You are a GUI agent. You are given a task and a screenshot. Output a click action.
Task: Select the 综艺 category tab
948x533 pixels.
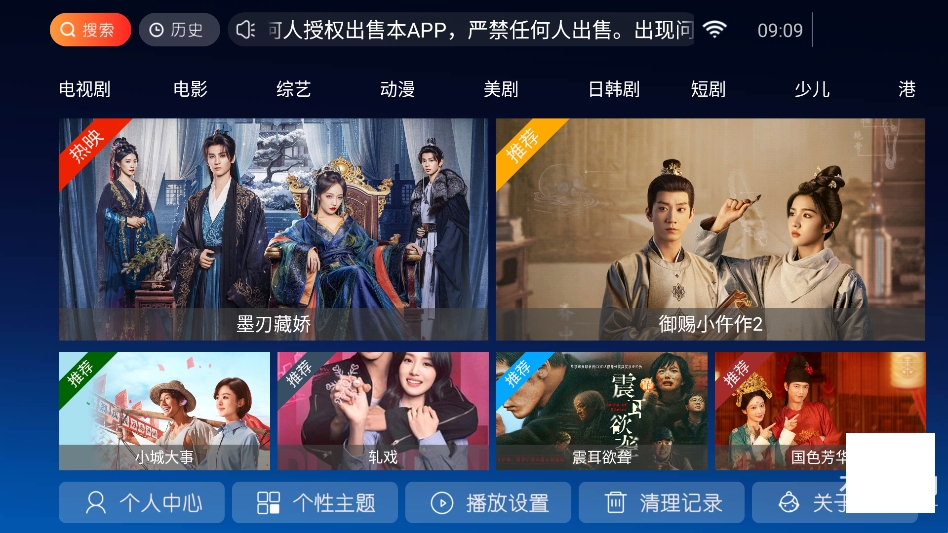click(294, 89)
